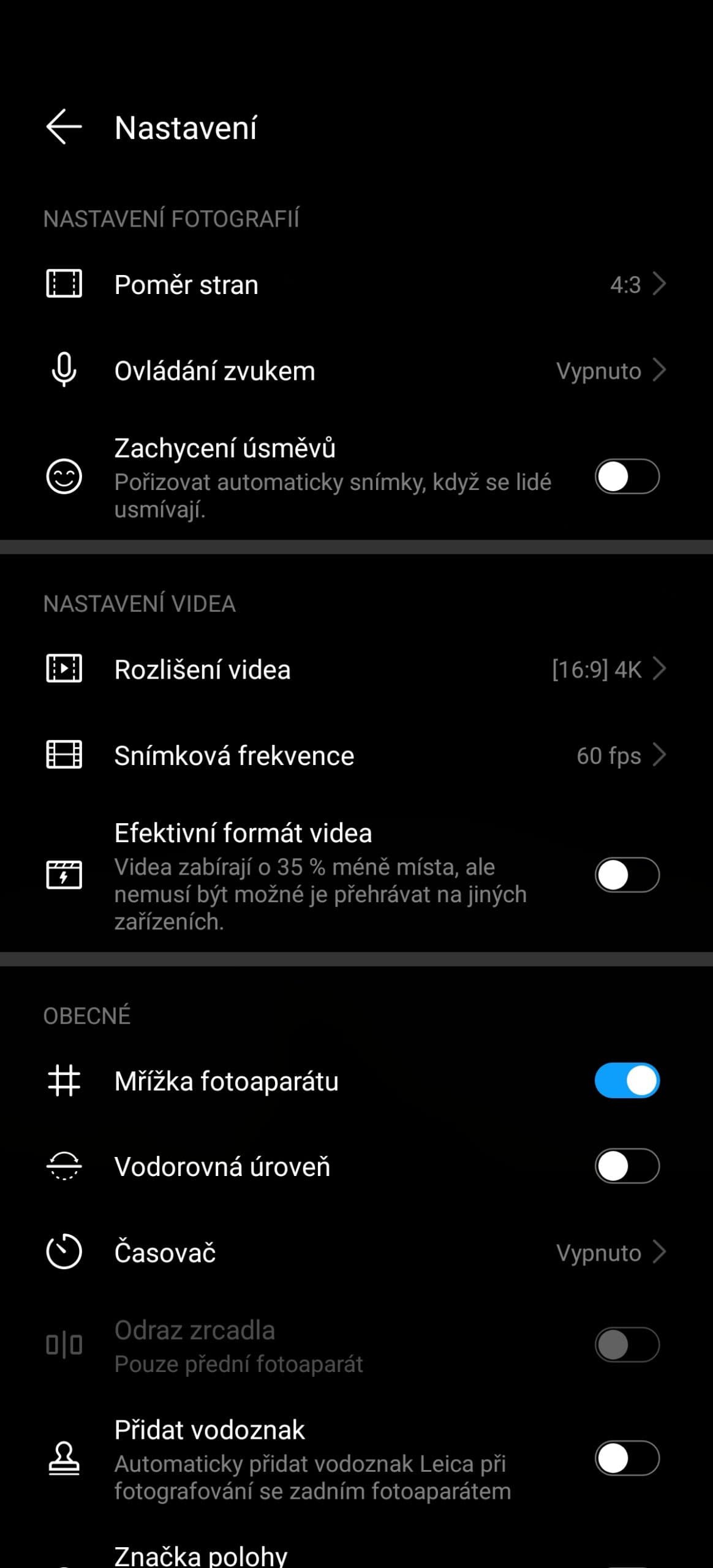The image size is (713, 1568).
Task: Enable Zachycení úsměvů switch
Action: 626,477
